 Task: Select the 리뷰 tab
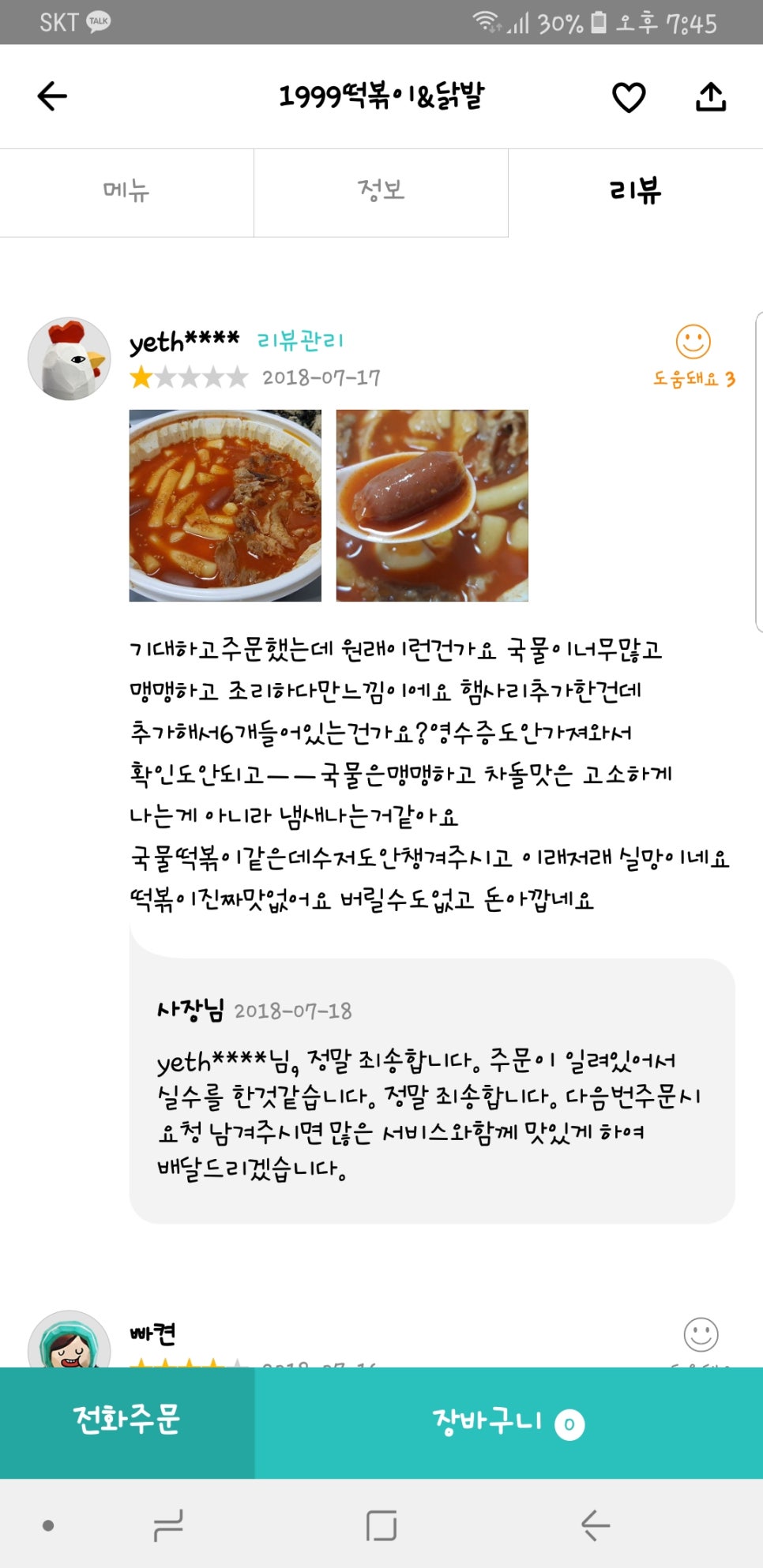[x=635, y=191]
